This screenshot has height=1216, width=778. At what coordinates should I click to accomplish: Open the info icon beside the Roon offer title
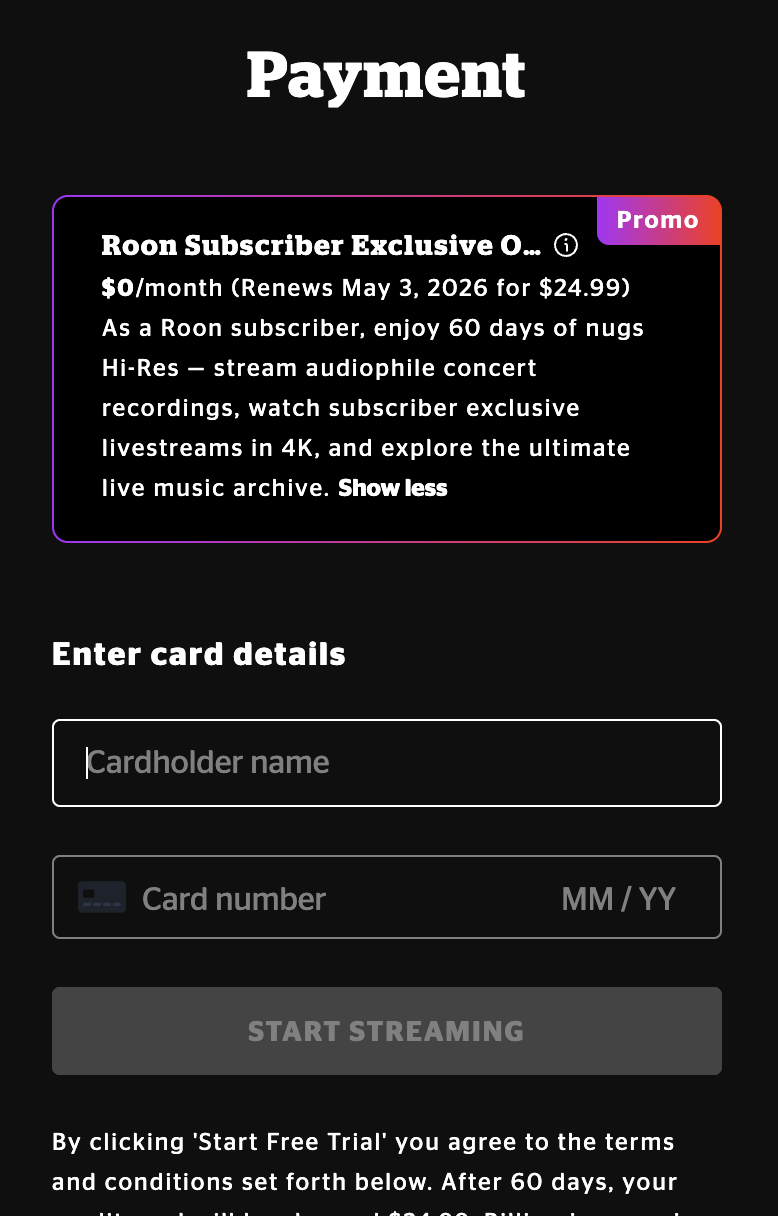[566, 245]
